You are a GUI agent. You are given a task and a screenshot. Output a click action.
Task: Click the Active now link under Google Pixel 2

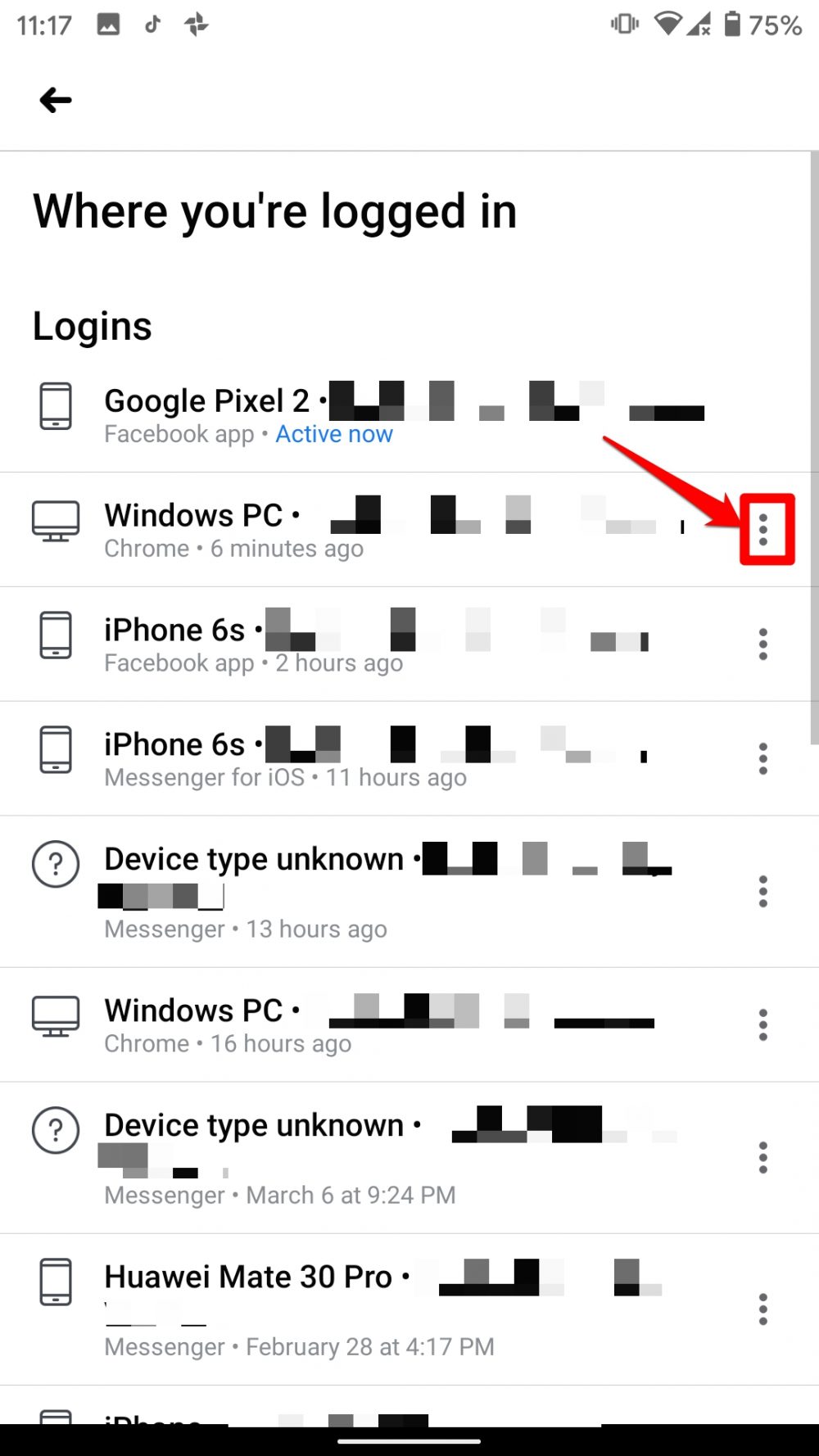point(334,434)
